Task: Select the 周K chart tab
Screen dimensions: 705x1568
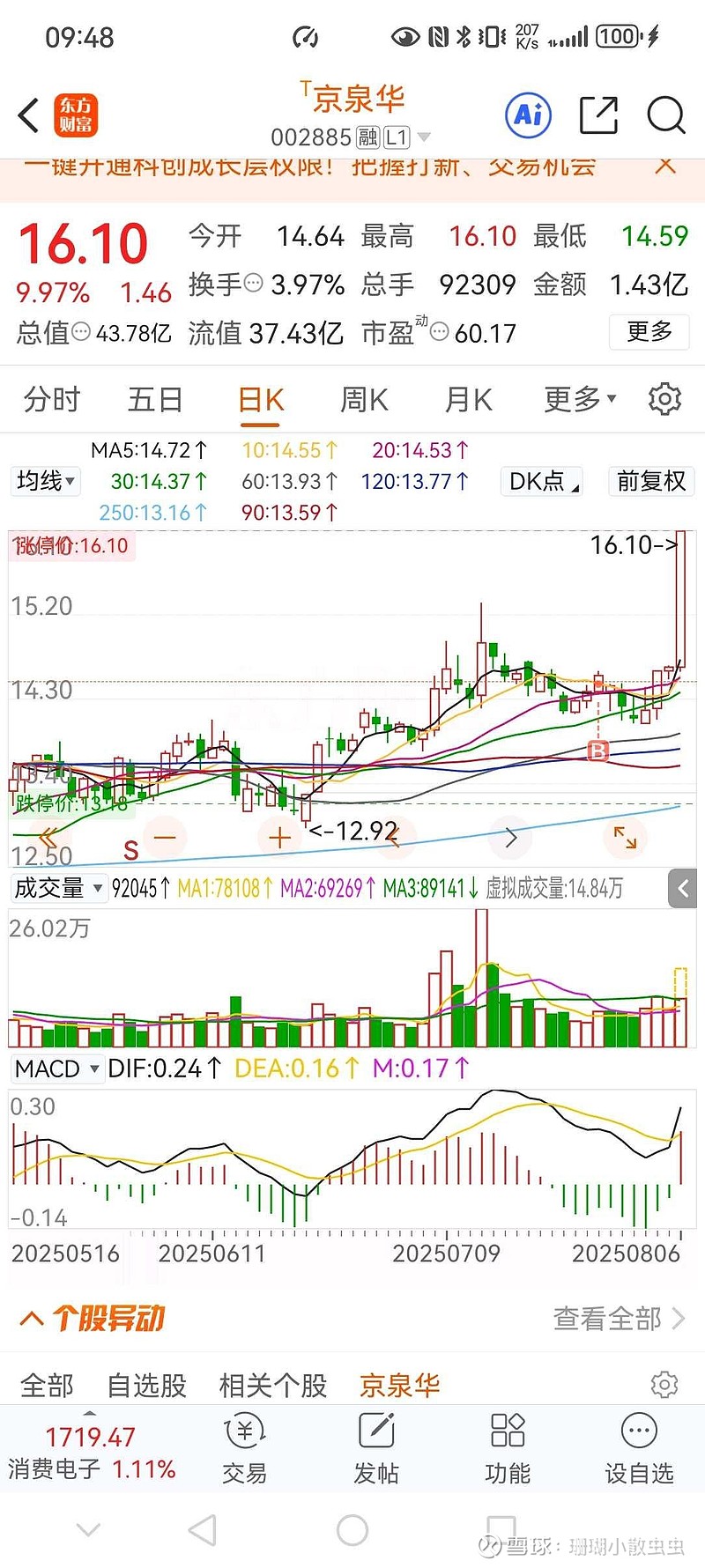Action: click(364, 400)
